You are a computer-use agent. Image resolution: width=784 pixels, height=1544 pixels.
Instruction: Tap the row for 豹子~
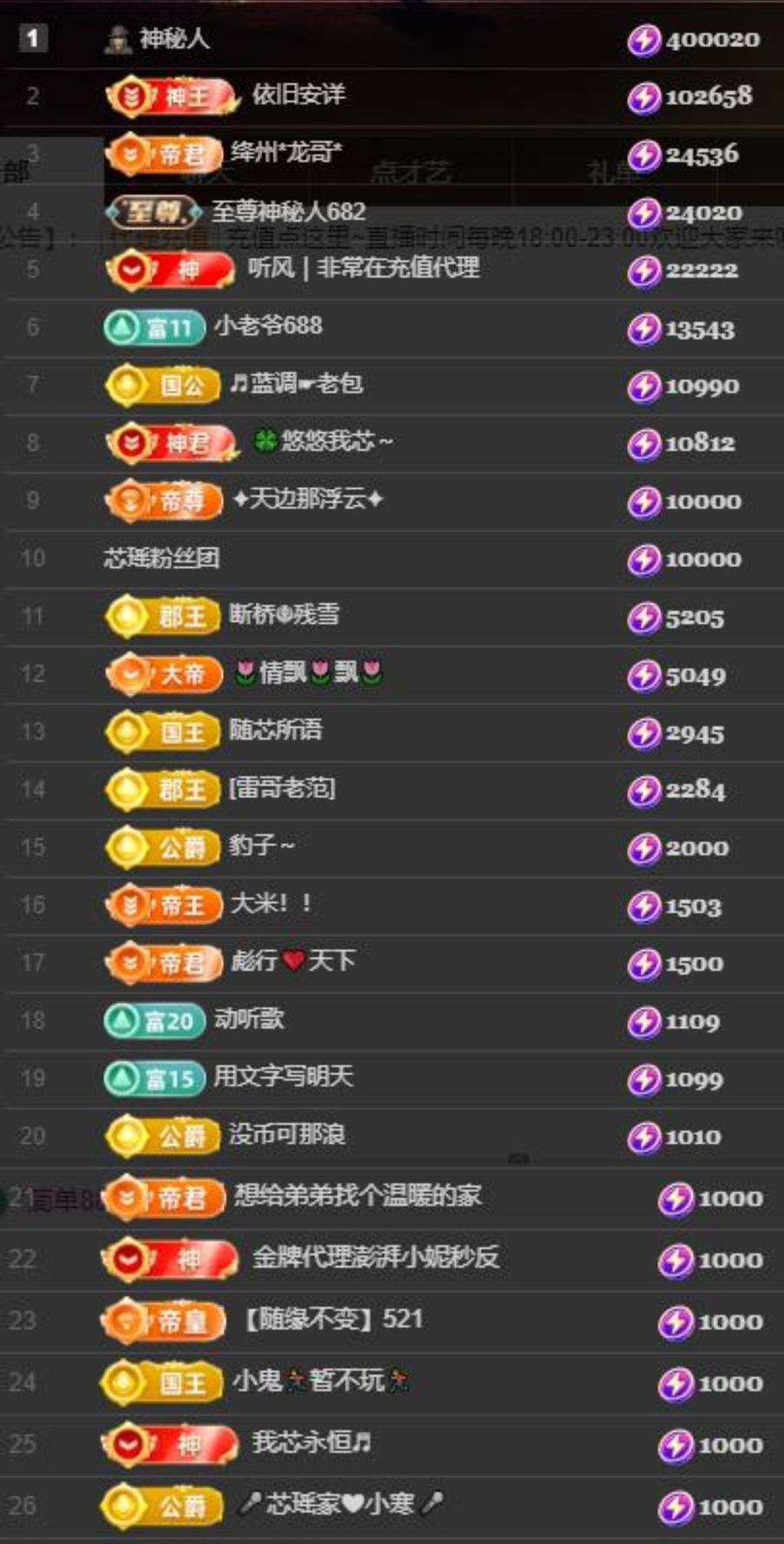260,846
